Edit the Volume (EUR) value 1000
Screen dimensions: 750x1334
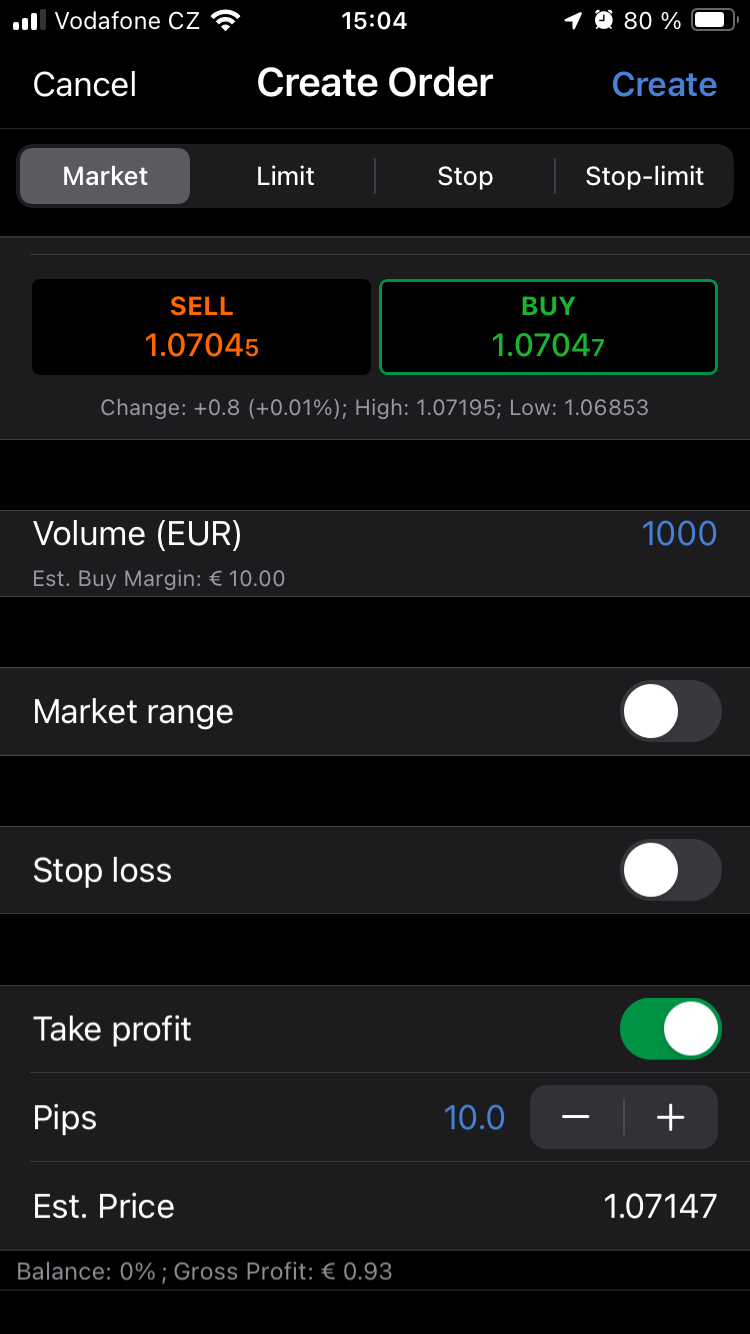679,533
